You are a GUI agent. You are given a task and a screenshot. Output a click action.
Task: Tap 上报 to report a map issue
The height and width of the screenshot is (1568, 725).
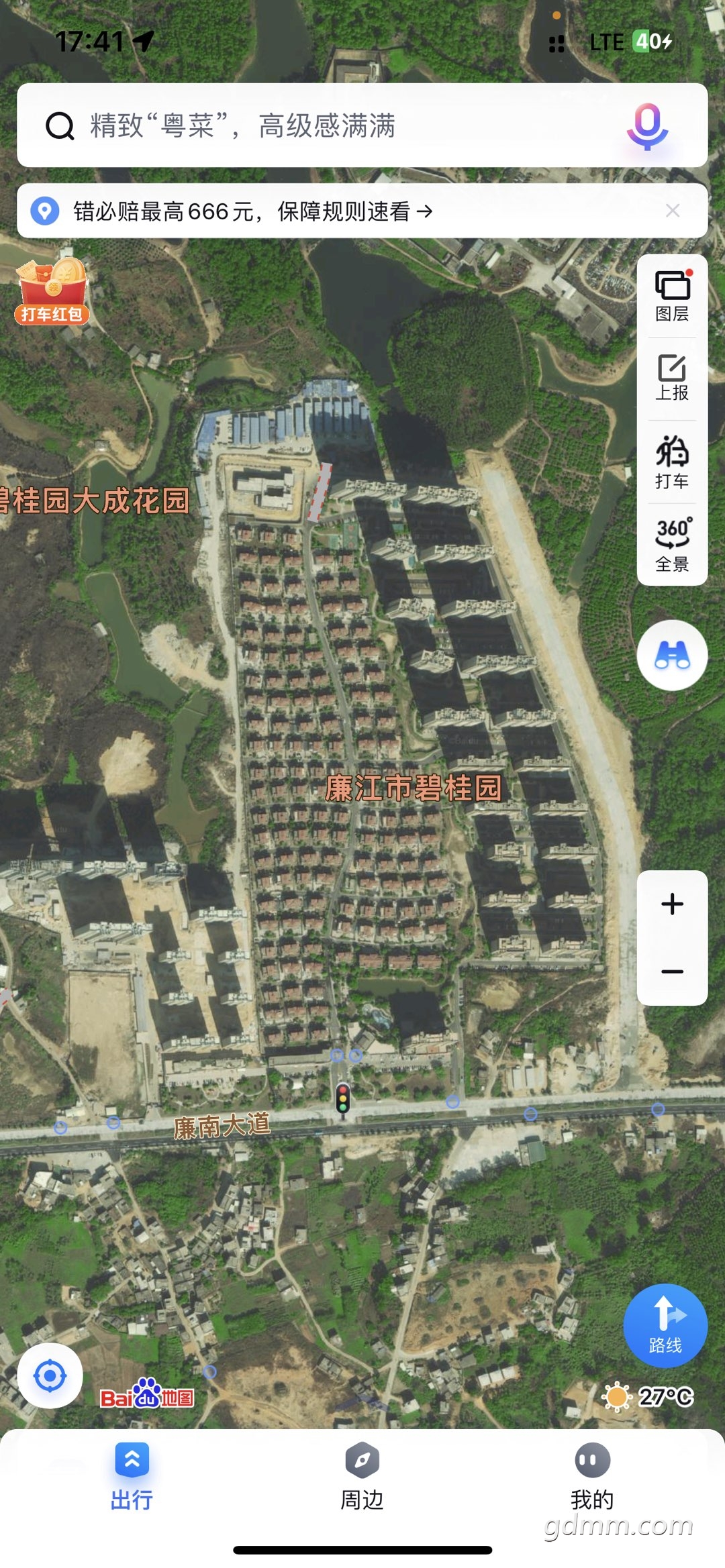[672, 378]
